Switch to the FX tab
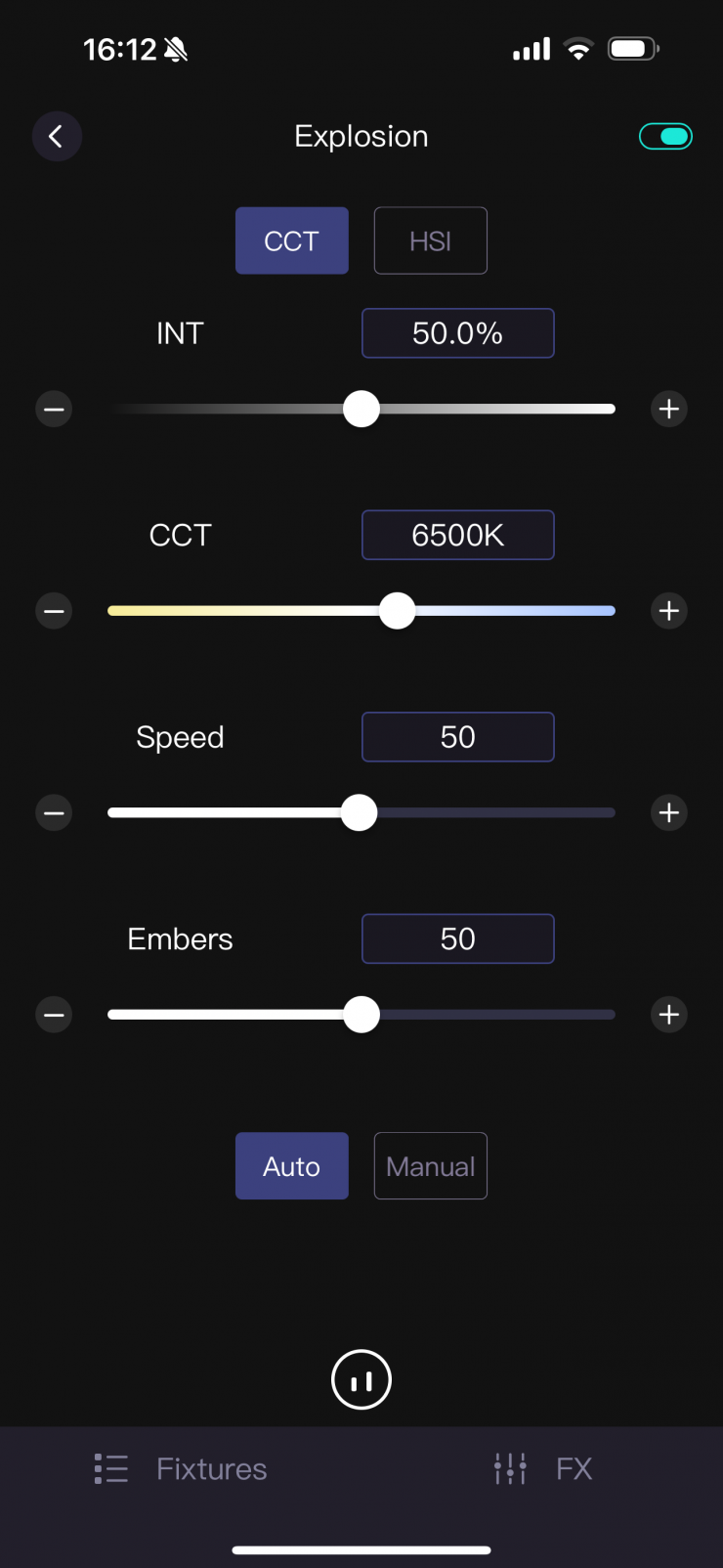723x1568 pixels. [x=543, y=1468]
